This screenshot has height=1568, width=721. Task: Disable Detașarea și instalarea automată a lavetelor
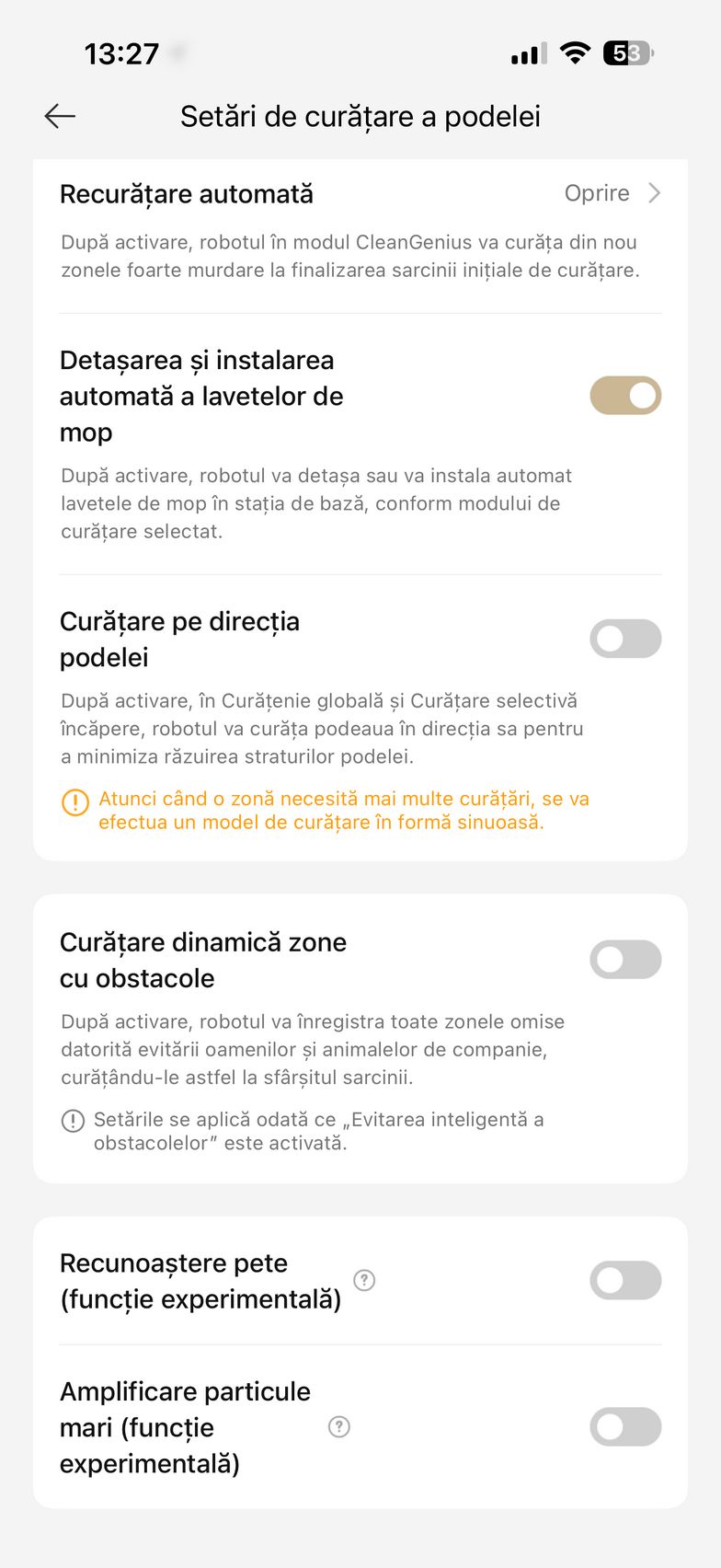pos(625,396)
